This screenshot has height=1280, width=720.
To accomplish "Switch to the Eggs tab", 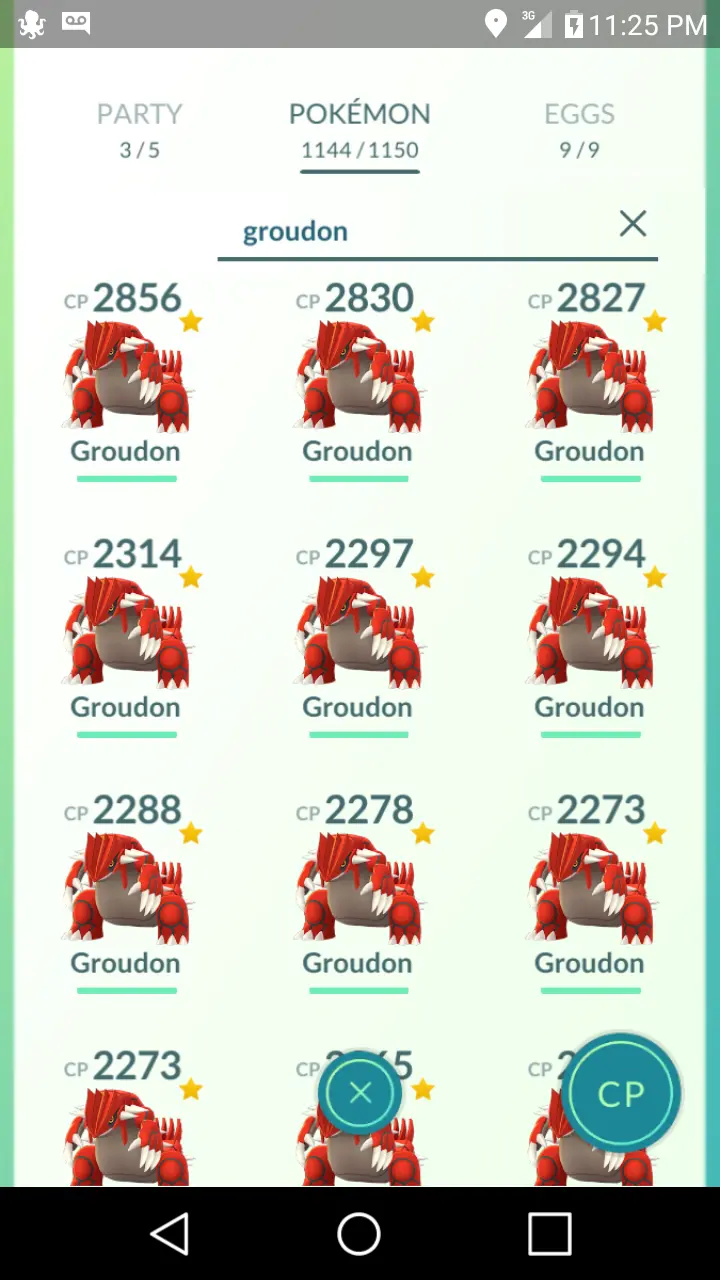I will coord(579,129).
